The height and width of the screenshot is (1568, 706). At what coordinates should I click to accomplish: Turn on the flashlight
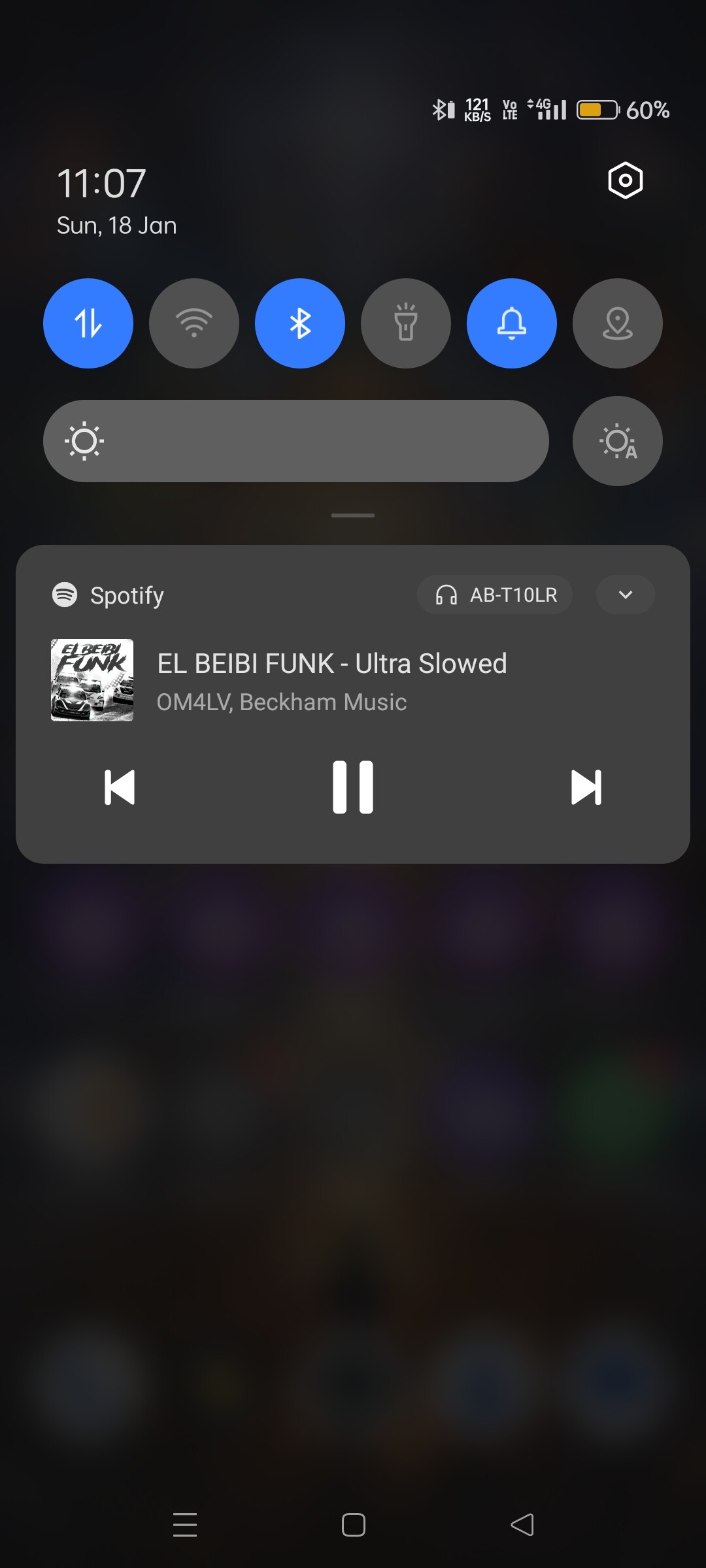[x=406, y=323]
